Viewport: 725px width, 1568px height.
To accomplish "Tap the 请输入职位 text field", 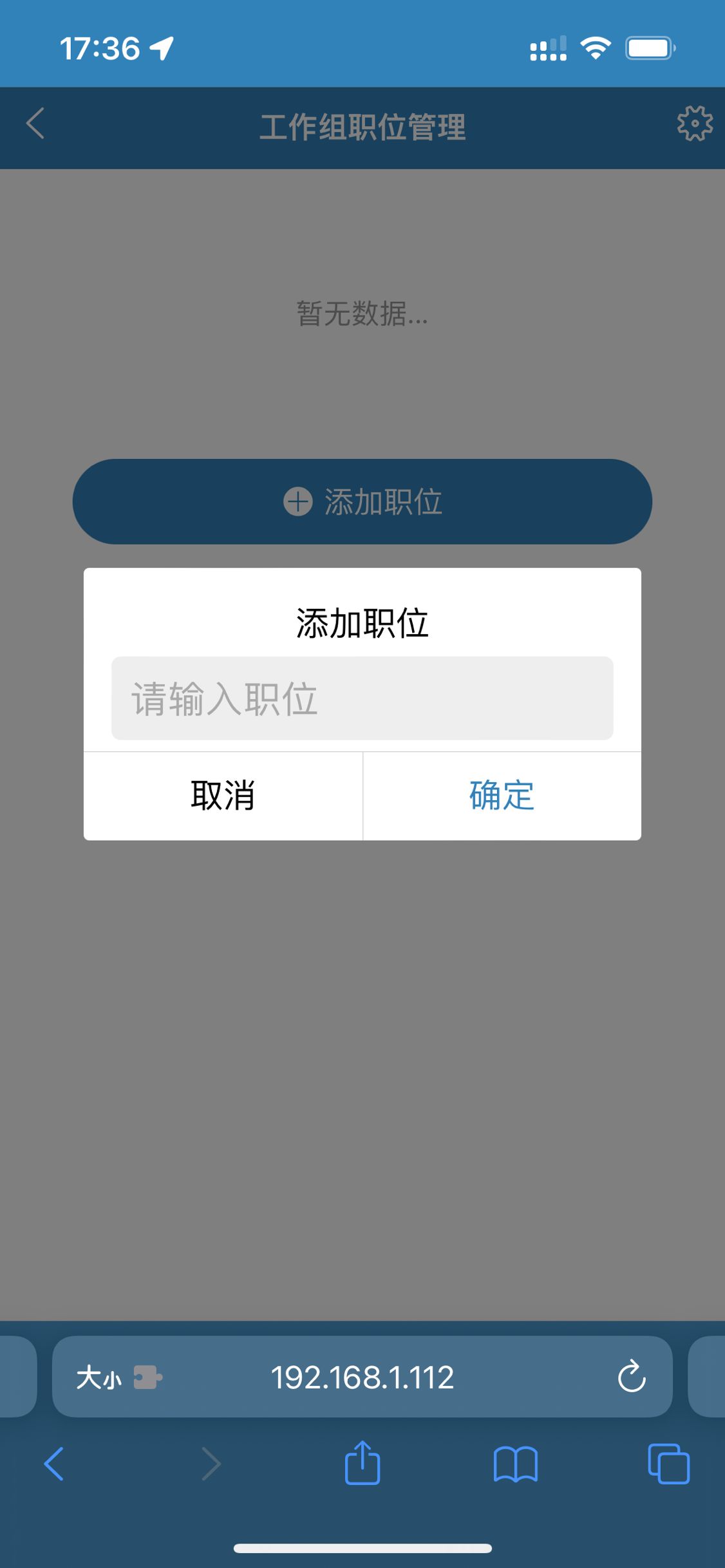I will tap(362, 698).
